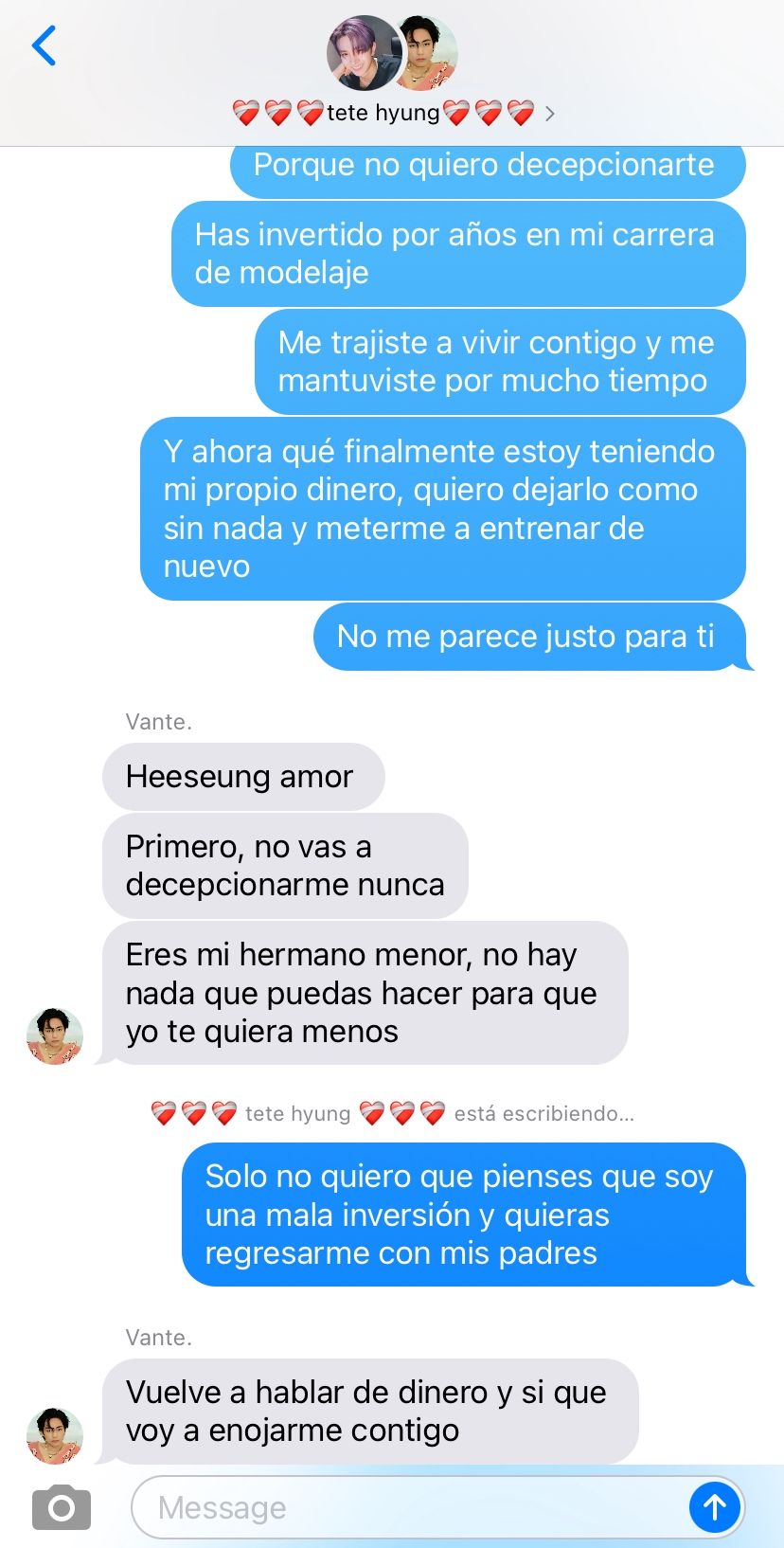Image resolution: width=784 pixels, height=1548 pixels.
Task: Go back to the conversations list
Action: click(44, 45)
